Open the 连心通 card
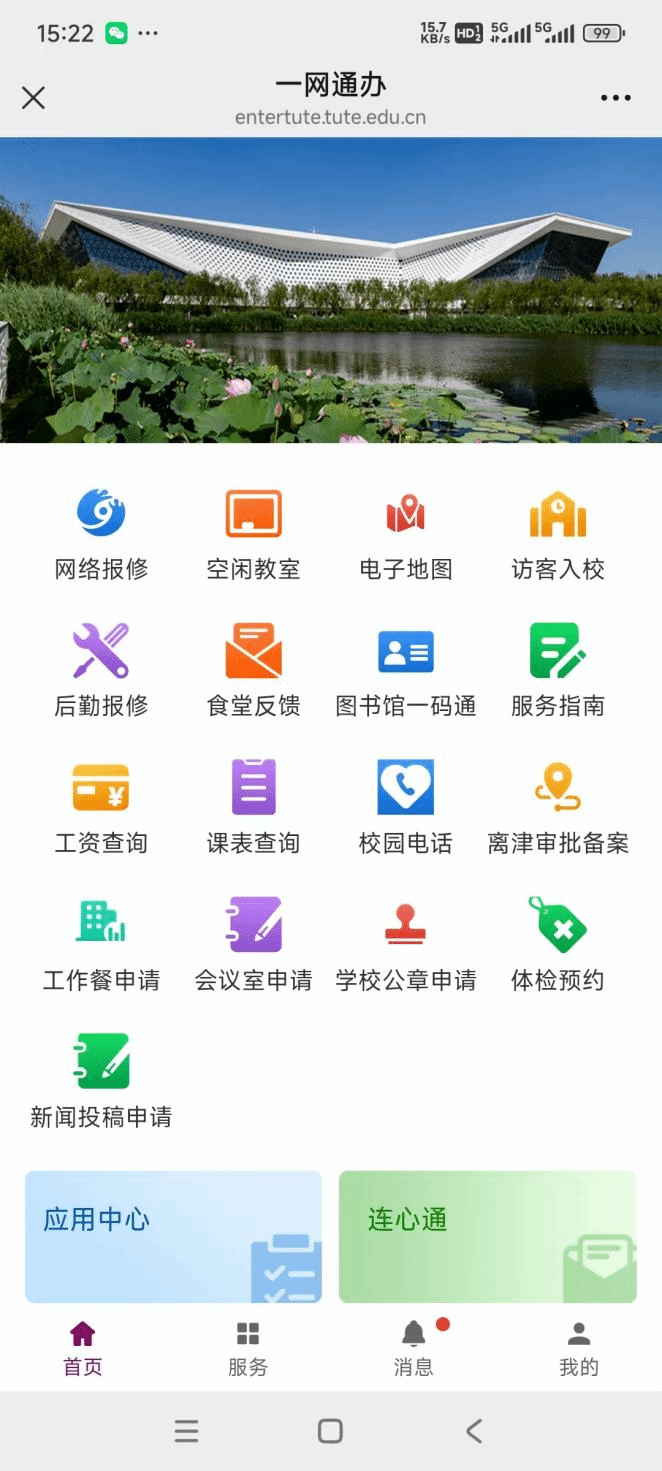The width and height of the screenshot is (662, 1471). coord(487,1236)
